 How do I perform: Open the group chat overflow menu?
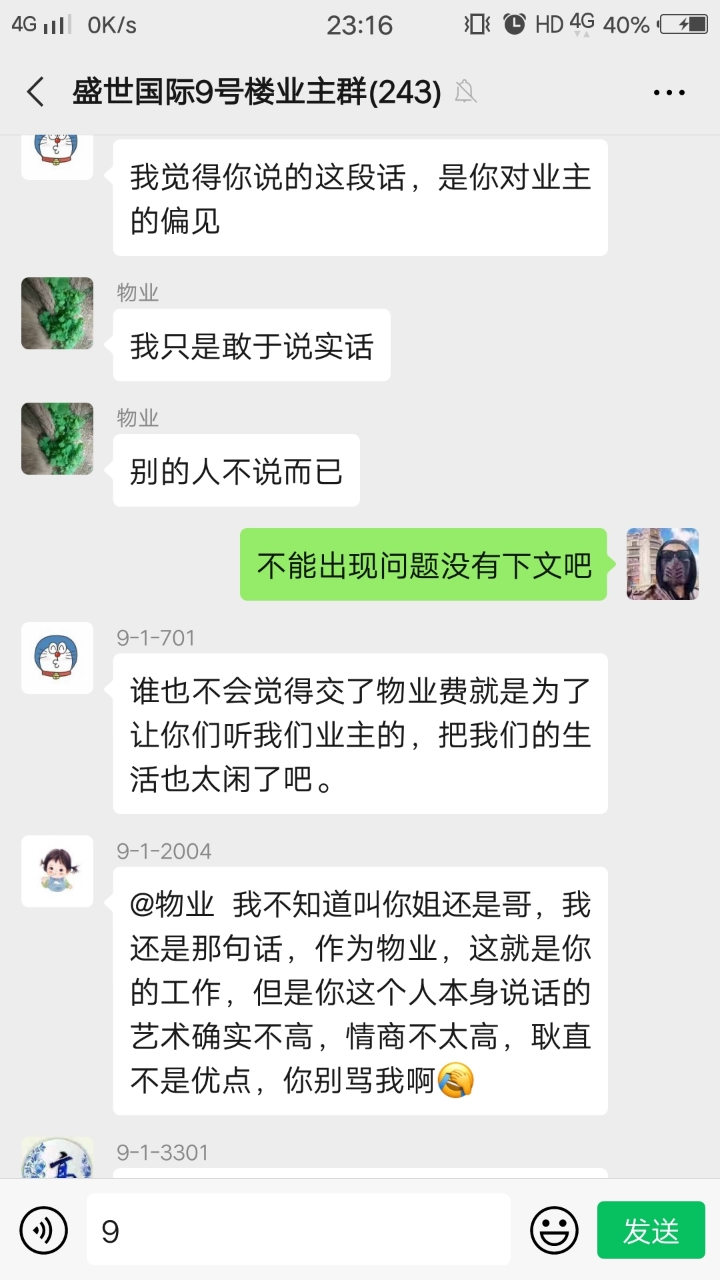[668, 92]
